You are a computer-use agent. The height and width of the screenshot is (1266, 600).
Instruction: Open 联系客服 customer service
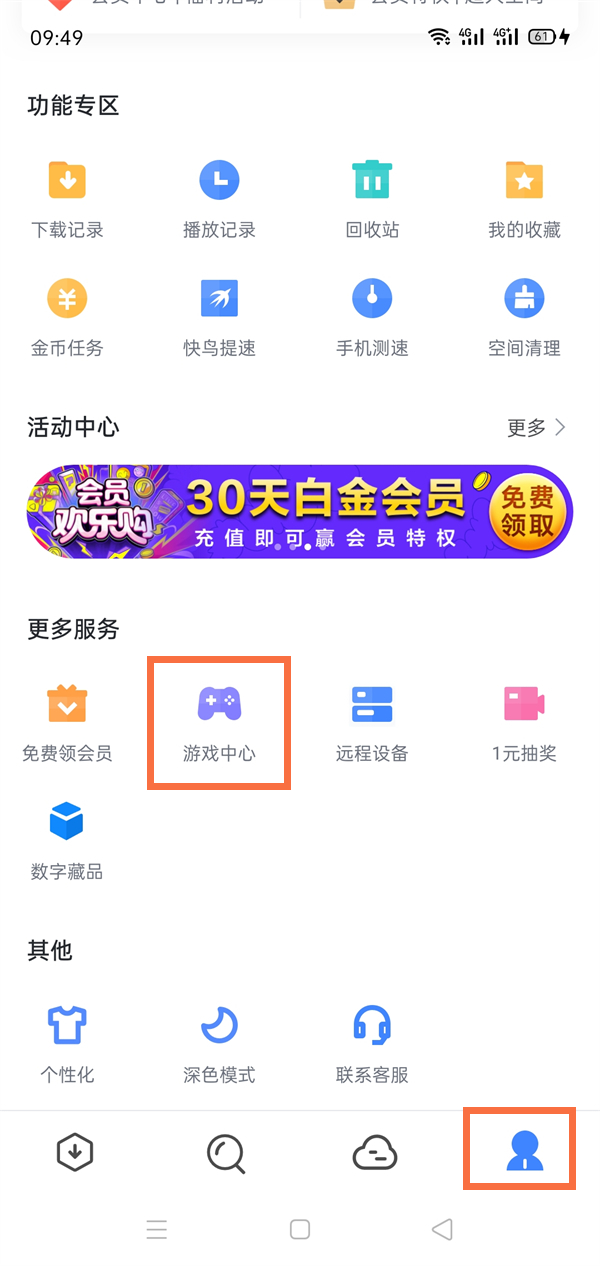pyautogui.click(x=372, y=1045)
